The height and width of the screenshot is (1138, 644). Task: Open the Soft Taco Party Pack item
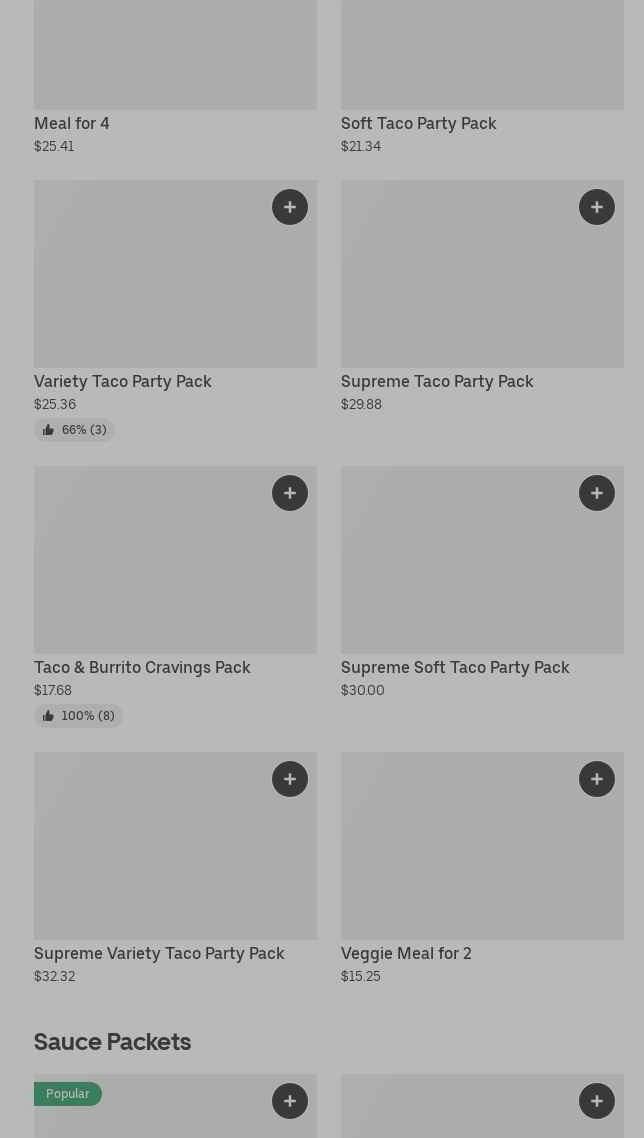tap(482, 77)
